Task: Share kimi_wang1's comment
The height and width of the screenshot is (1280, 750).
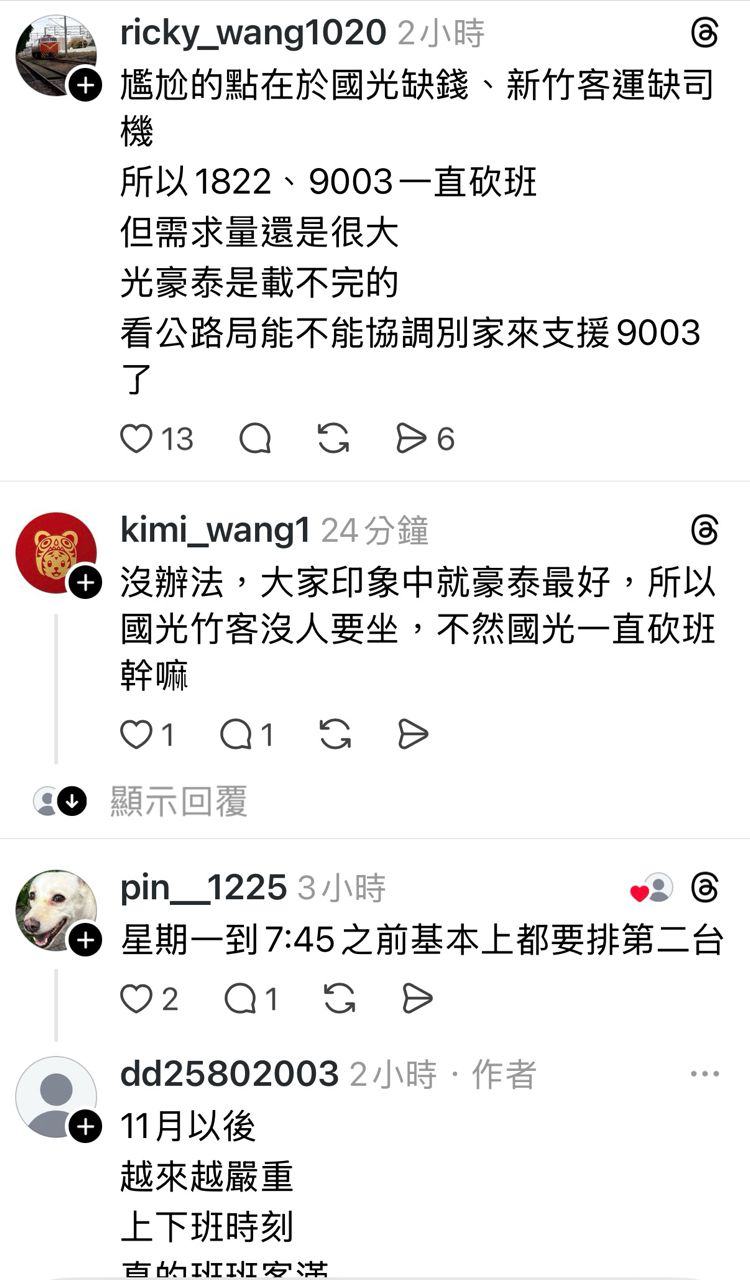Action: [x=413, y=735]
